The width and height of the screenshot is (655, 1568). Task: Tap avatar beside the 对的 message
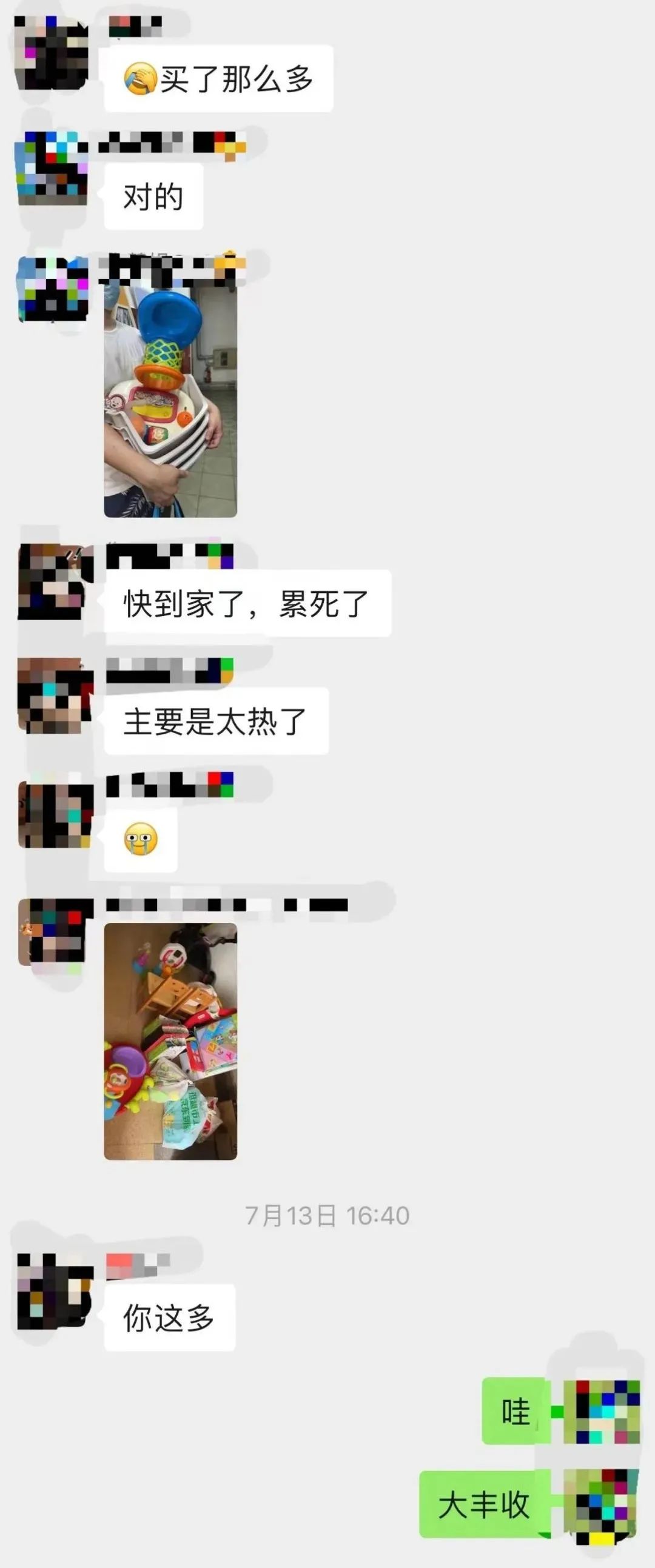(x=52, y=168)
